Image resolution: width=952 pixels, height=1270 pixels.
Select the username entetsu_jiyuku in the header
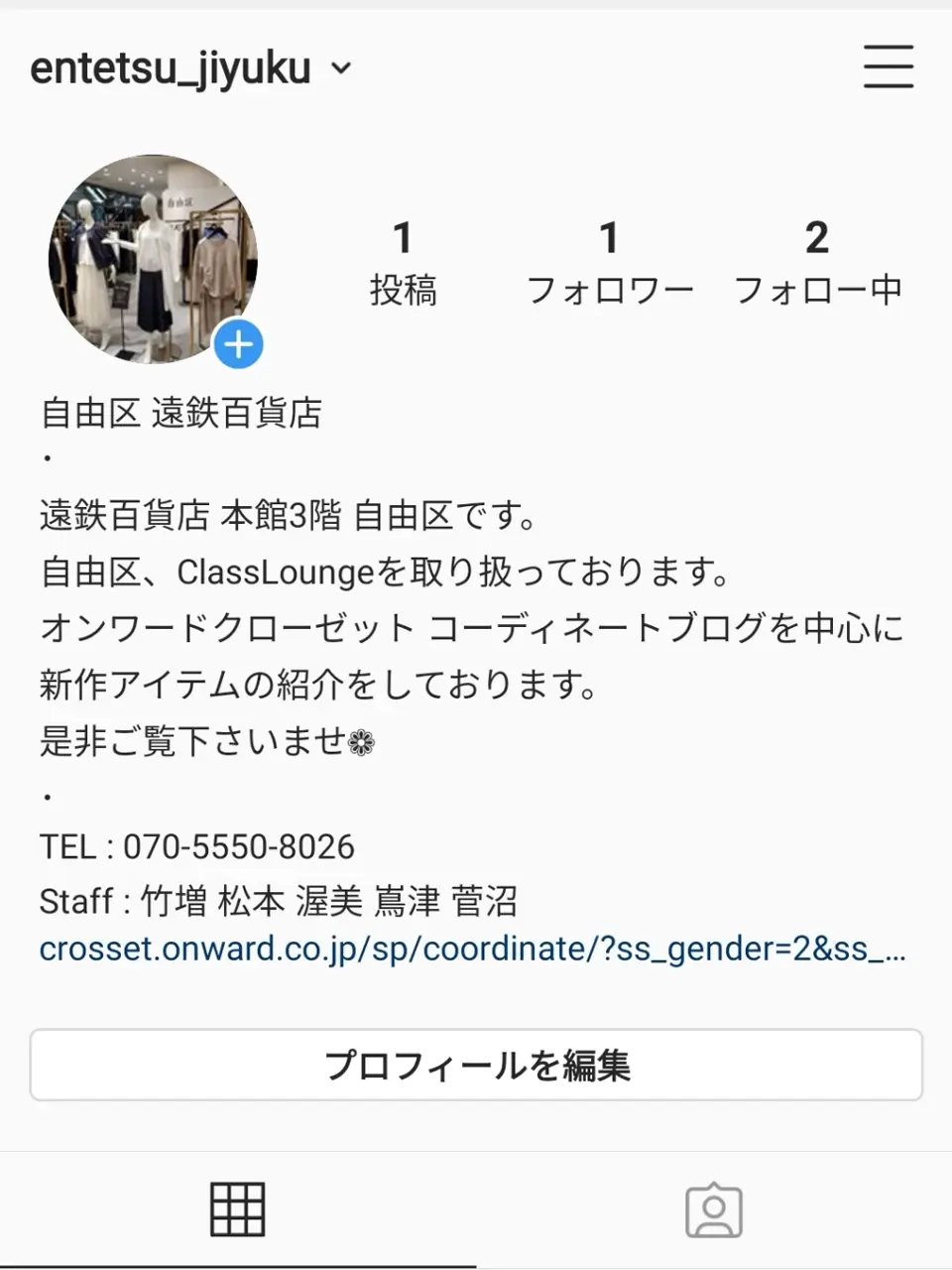pyautogui.click(x=169, y=67)
